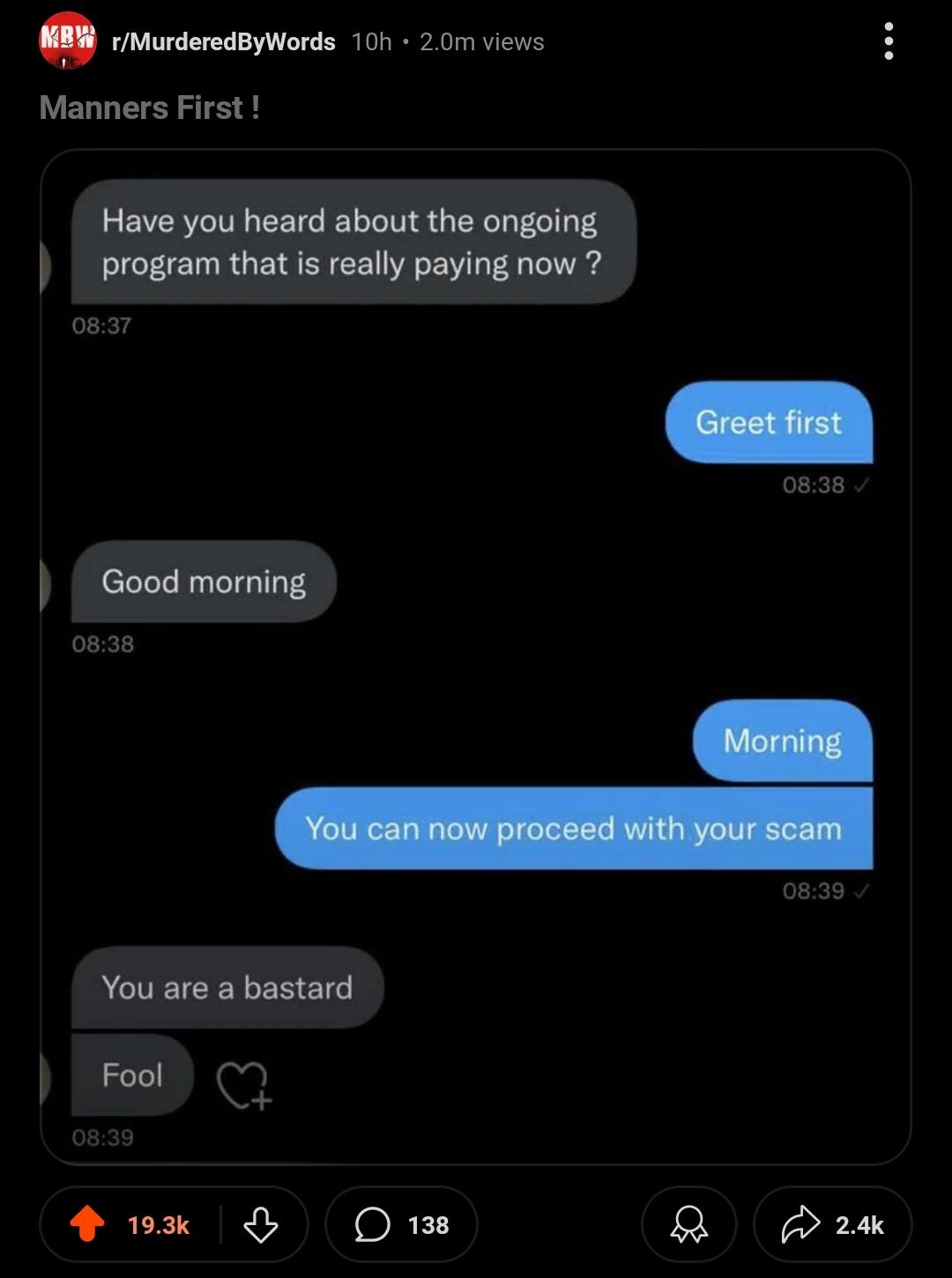Image resolution: width=952 pixels, height=1278 pixels.
Task: Select the Good morning message bubble
Action: pos(203,582)
